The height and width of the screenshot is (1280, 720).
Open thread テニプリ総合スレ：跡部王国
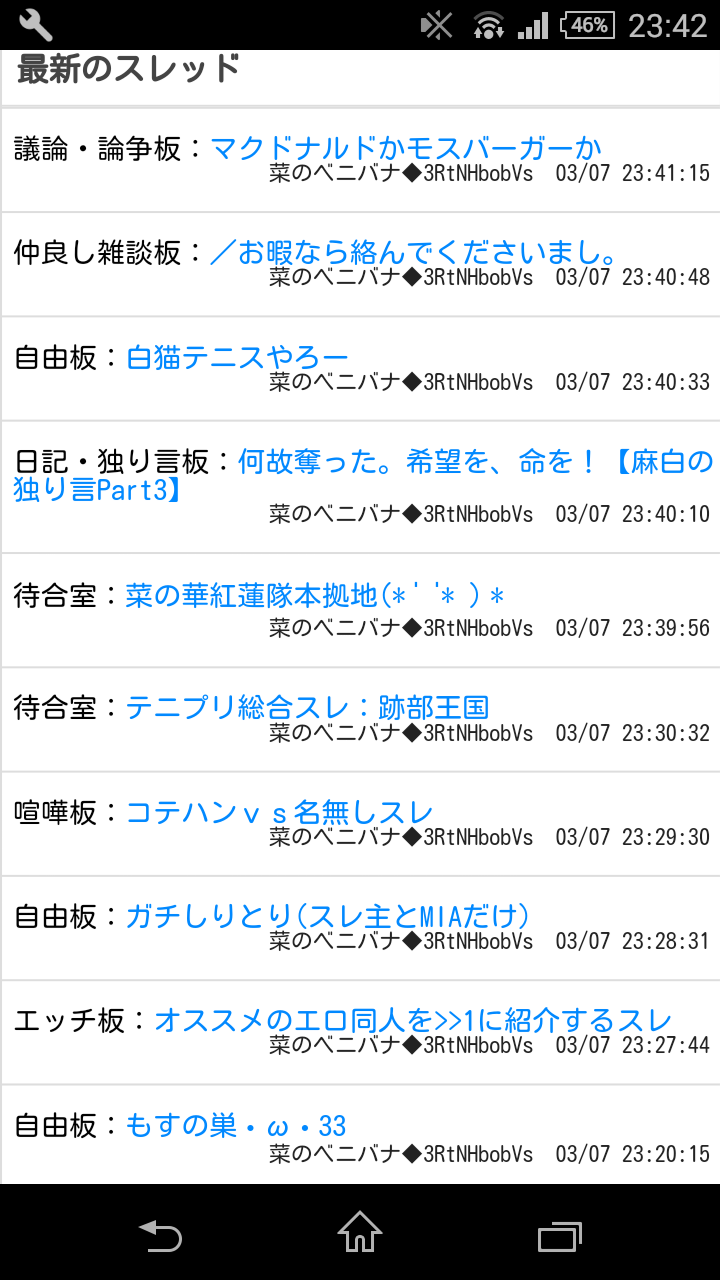pos(307,708)
